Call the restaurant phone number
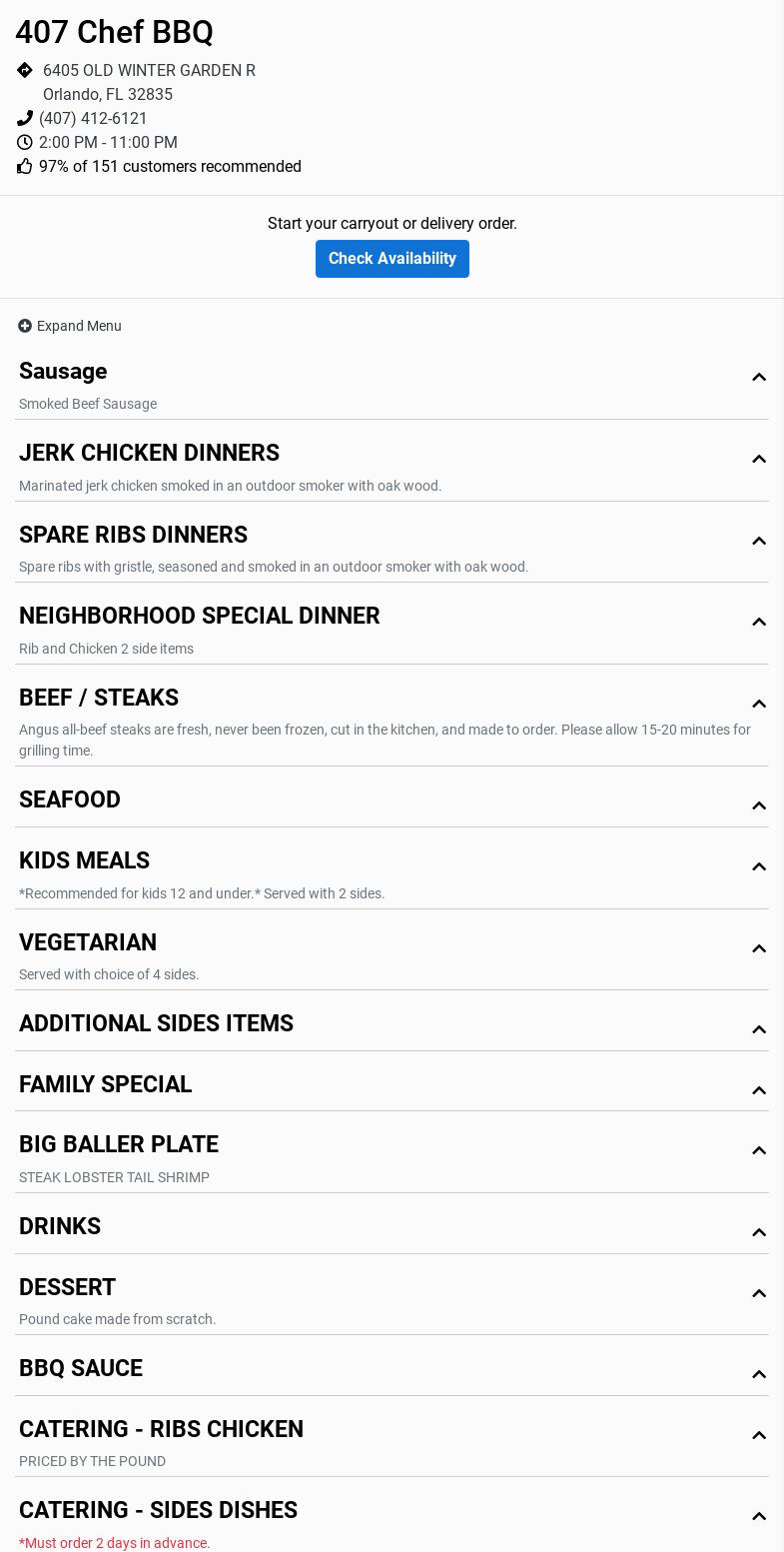 click(93, 119)
